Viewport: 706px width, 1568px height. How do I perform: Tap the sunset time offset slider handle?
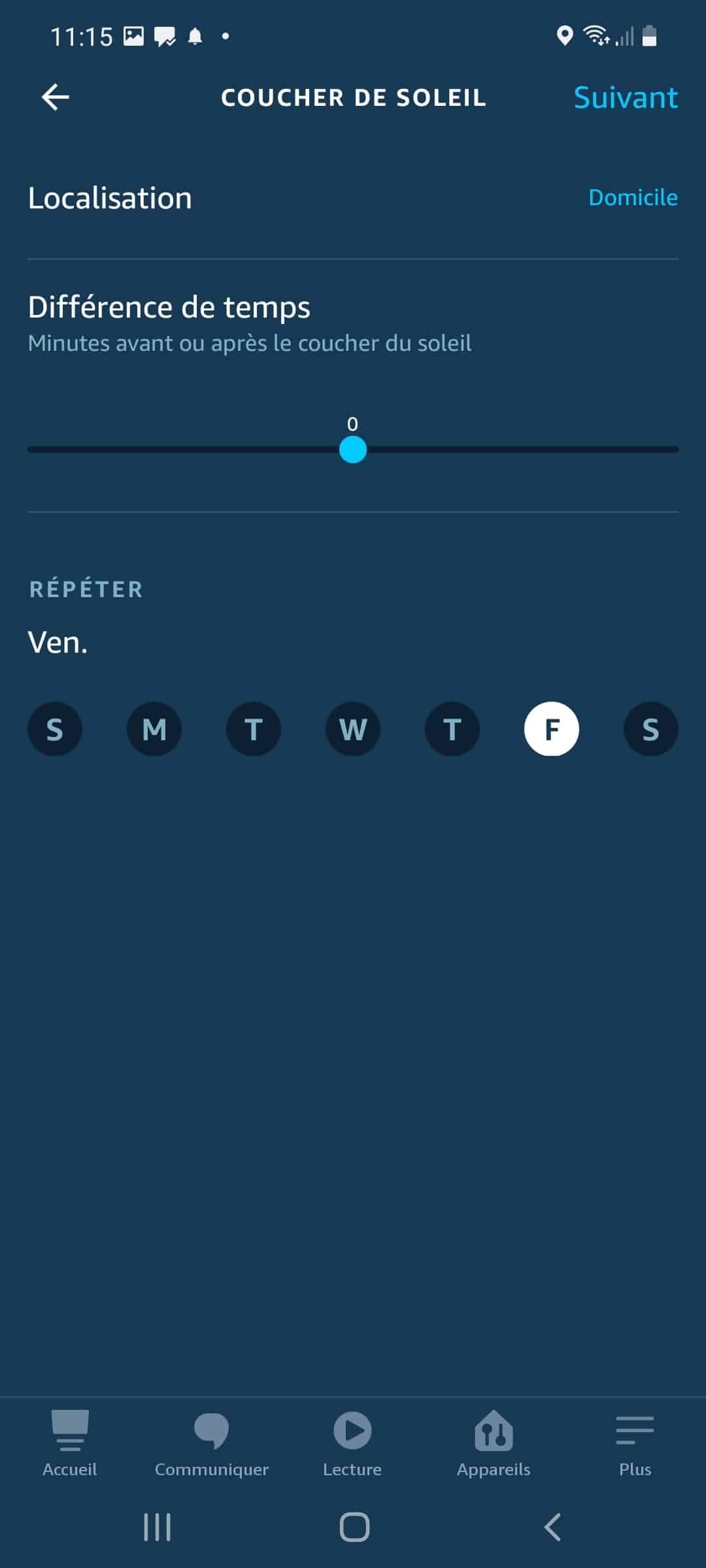353,449
